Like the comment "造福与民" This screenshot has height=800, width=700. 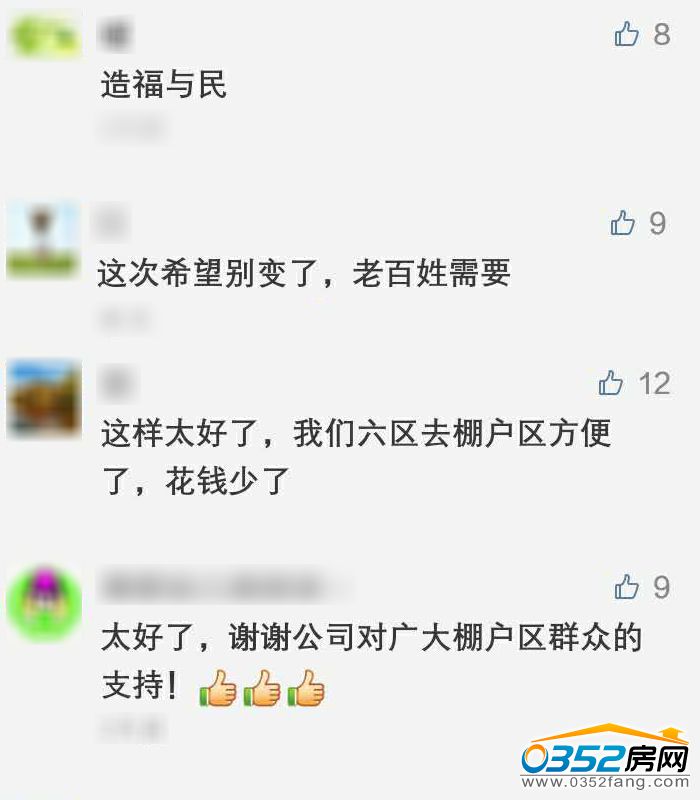pos(627,35)
